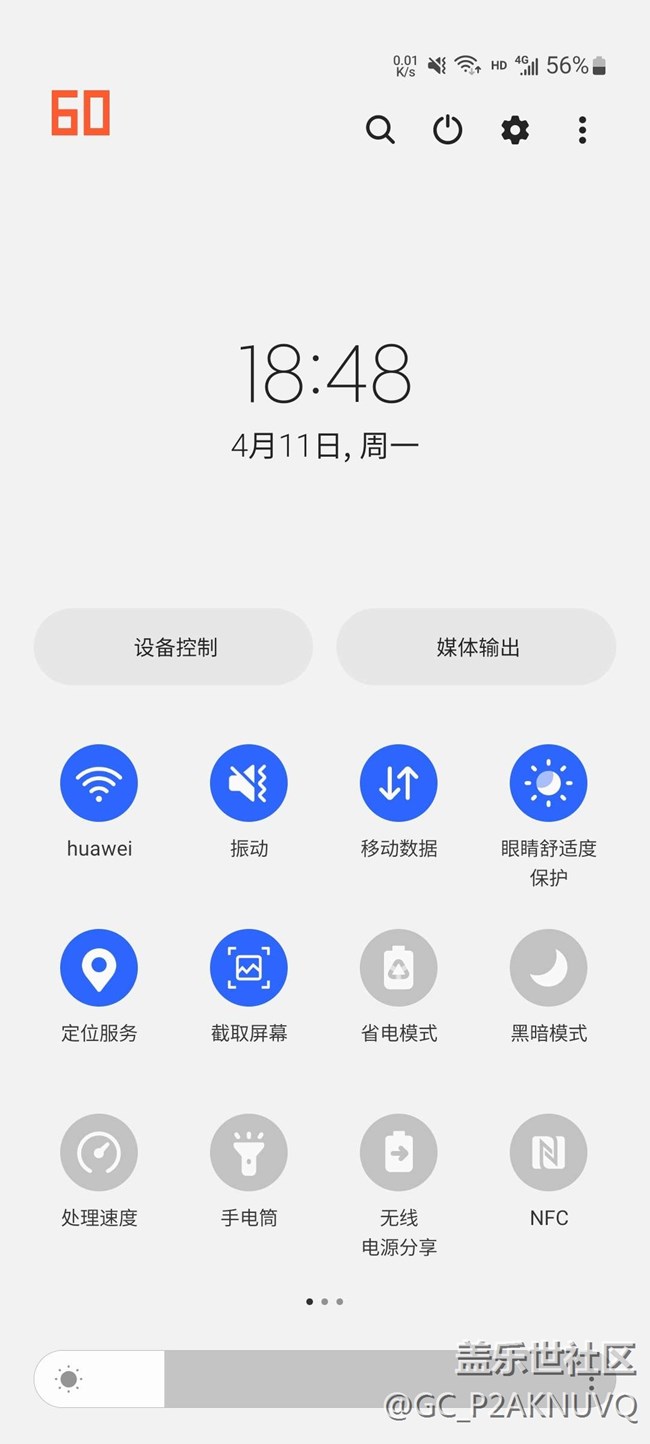Open 媒体输出 media output
Image resolution: width=650 pixels, height=1444 pixels.
pyautogui.click(x=477, y=647)
